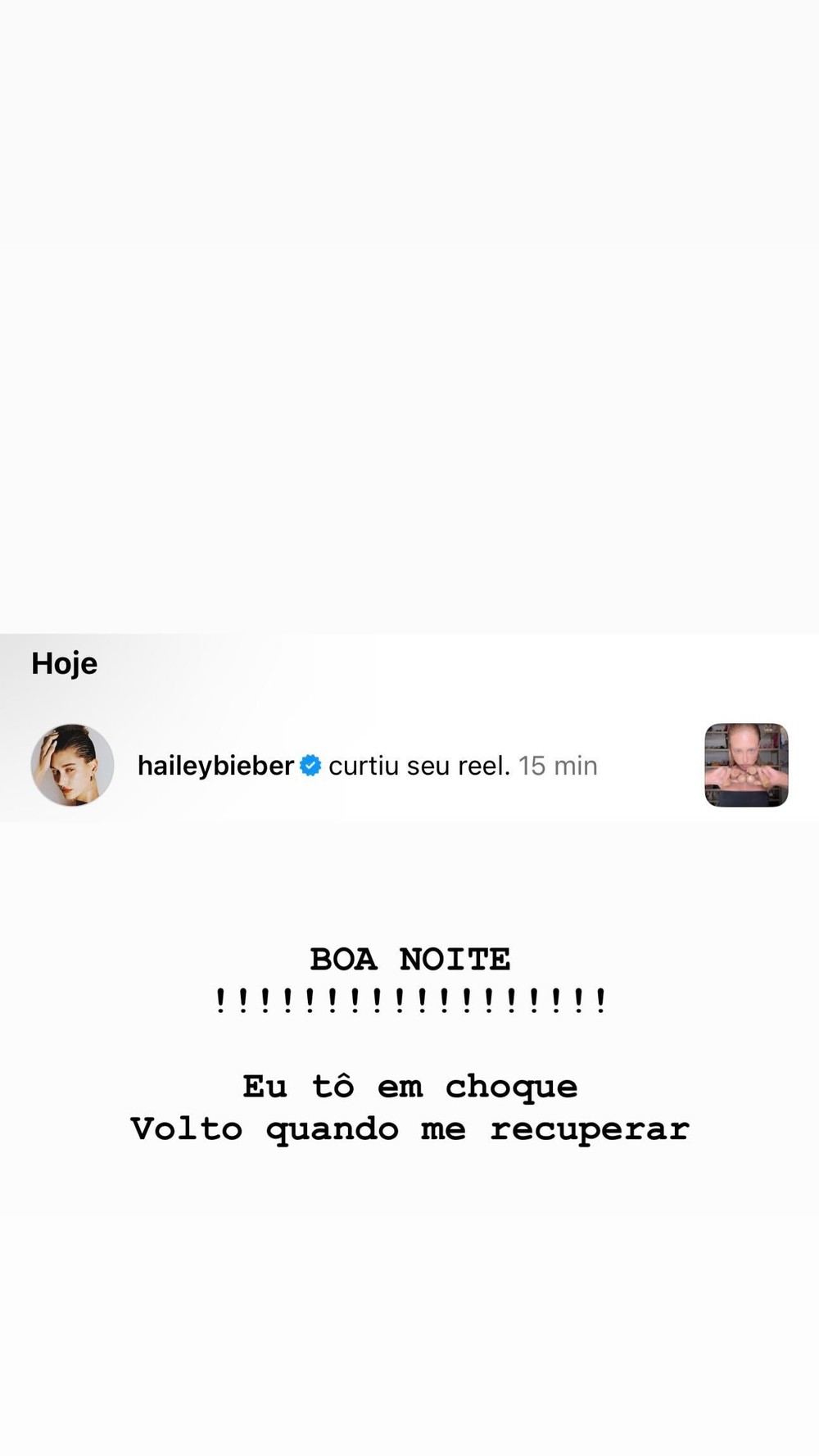Select the circular avatar of haileybieber
The image size is (819, 1456).
coord(72,766)
